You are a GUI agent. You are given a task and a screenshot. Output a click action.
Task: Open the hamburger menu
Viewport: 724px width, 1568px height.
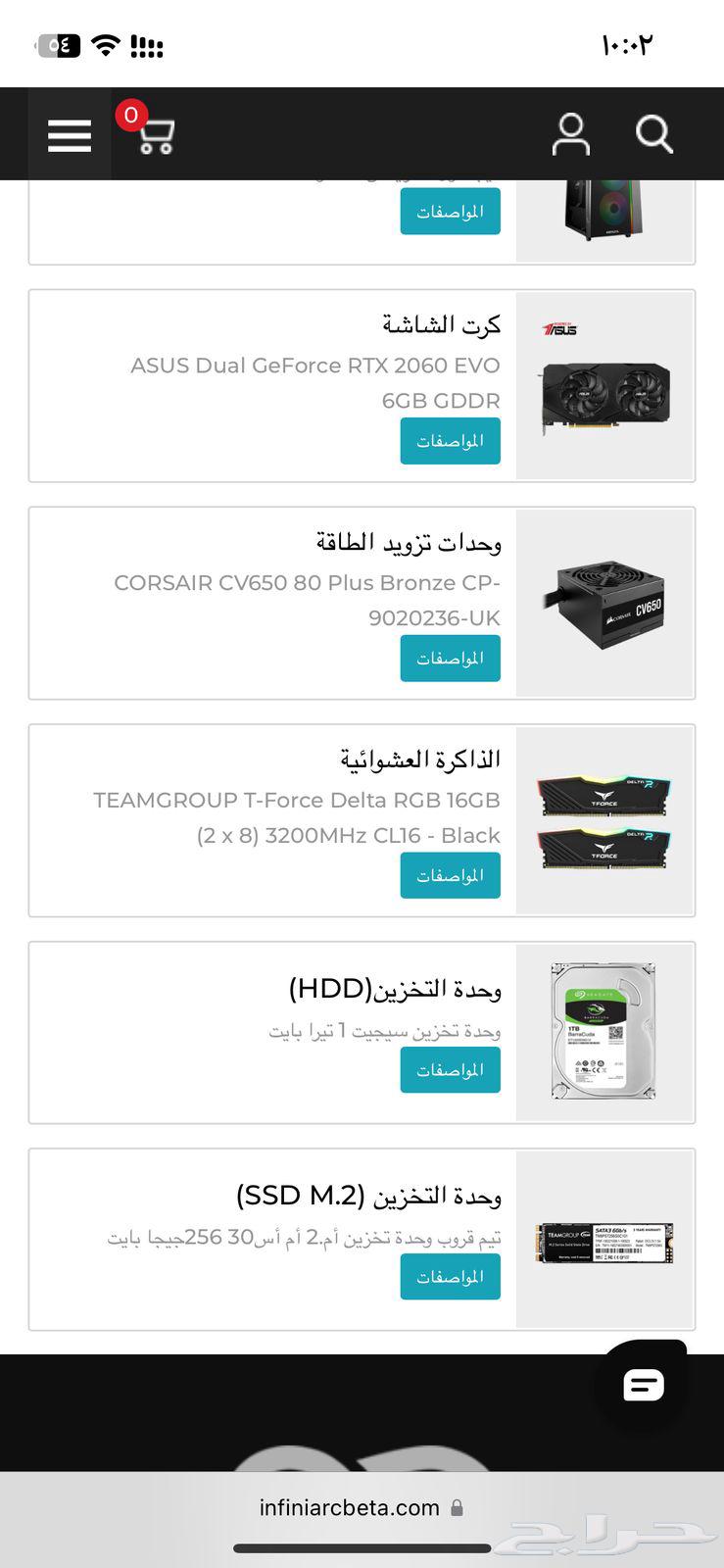[70, 135]
